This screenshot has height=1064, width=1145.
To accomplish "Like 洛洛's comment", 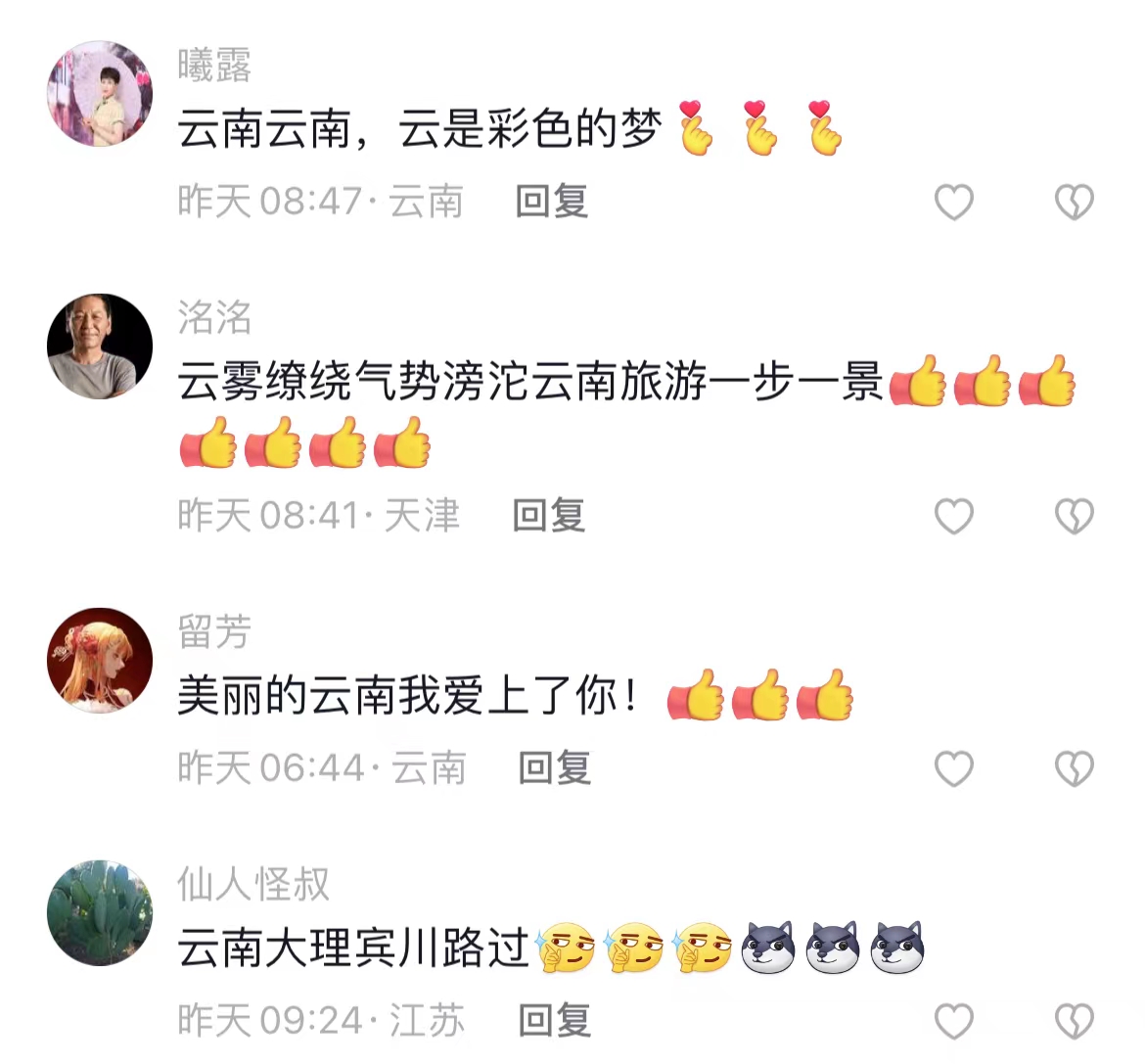I will coord(953,516).
